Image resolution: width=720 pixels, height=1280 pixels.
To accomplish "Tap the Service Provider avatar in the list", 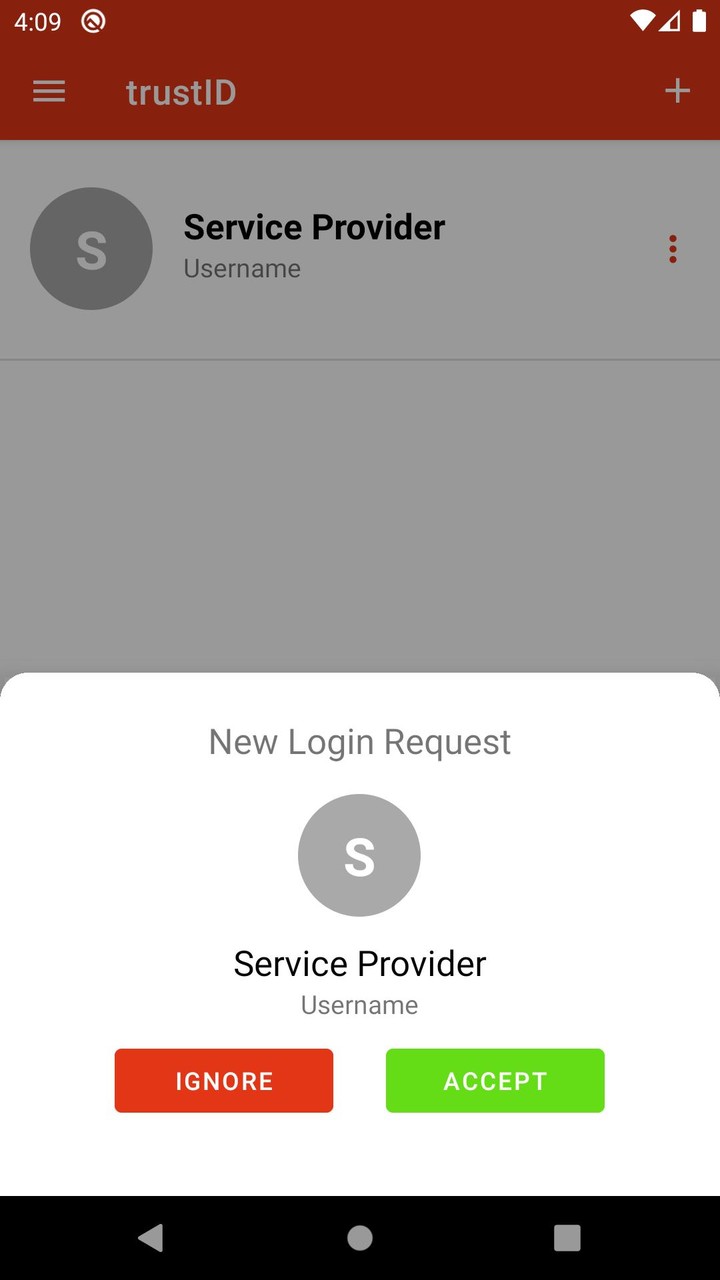I will 91,249.
